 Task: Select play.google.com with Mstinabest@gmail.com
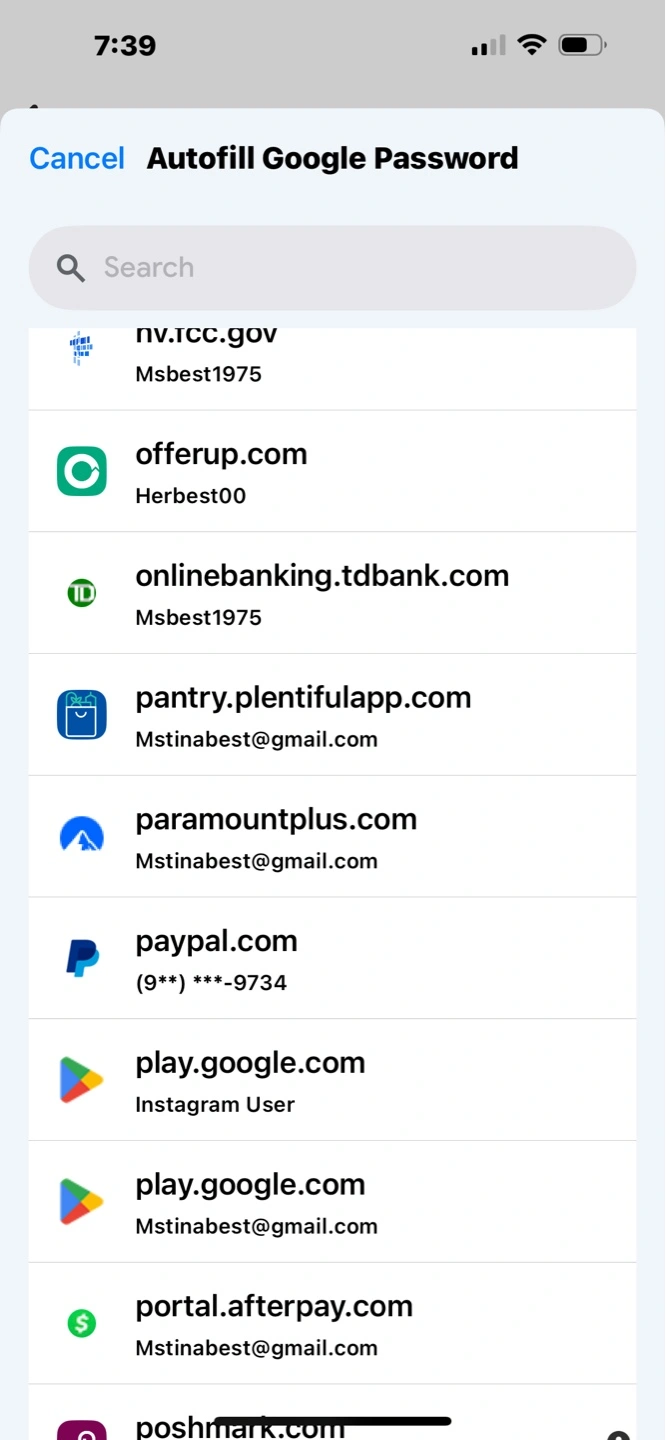tap(332, 1202)
